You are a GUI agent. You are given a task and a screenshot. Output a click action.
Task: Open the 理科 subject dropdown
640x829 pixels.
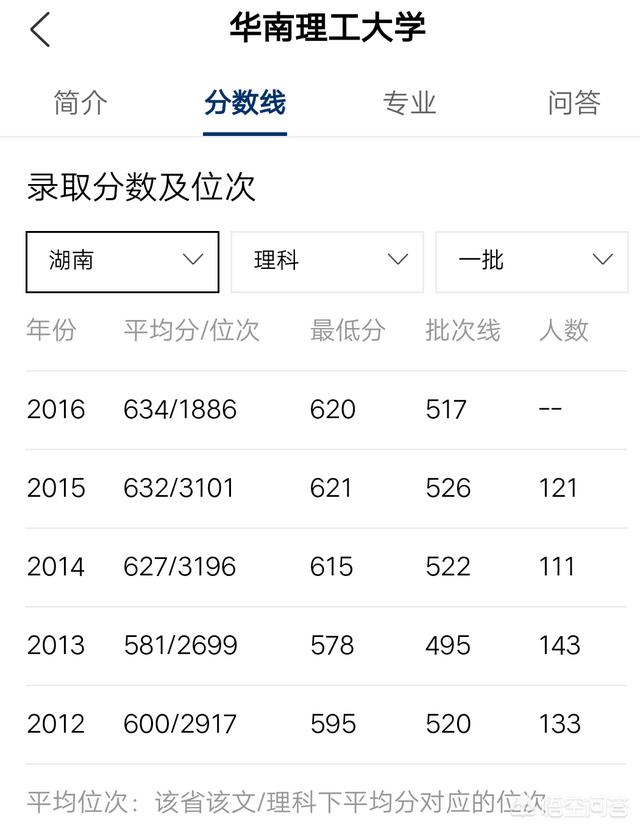click(x=327, y=261)
